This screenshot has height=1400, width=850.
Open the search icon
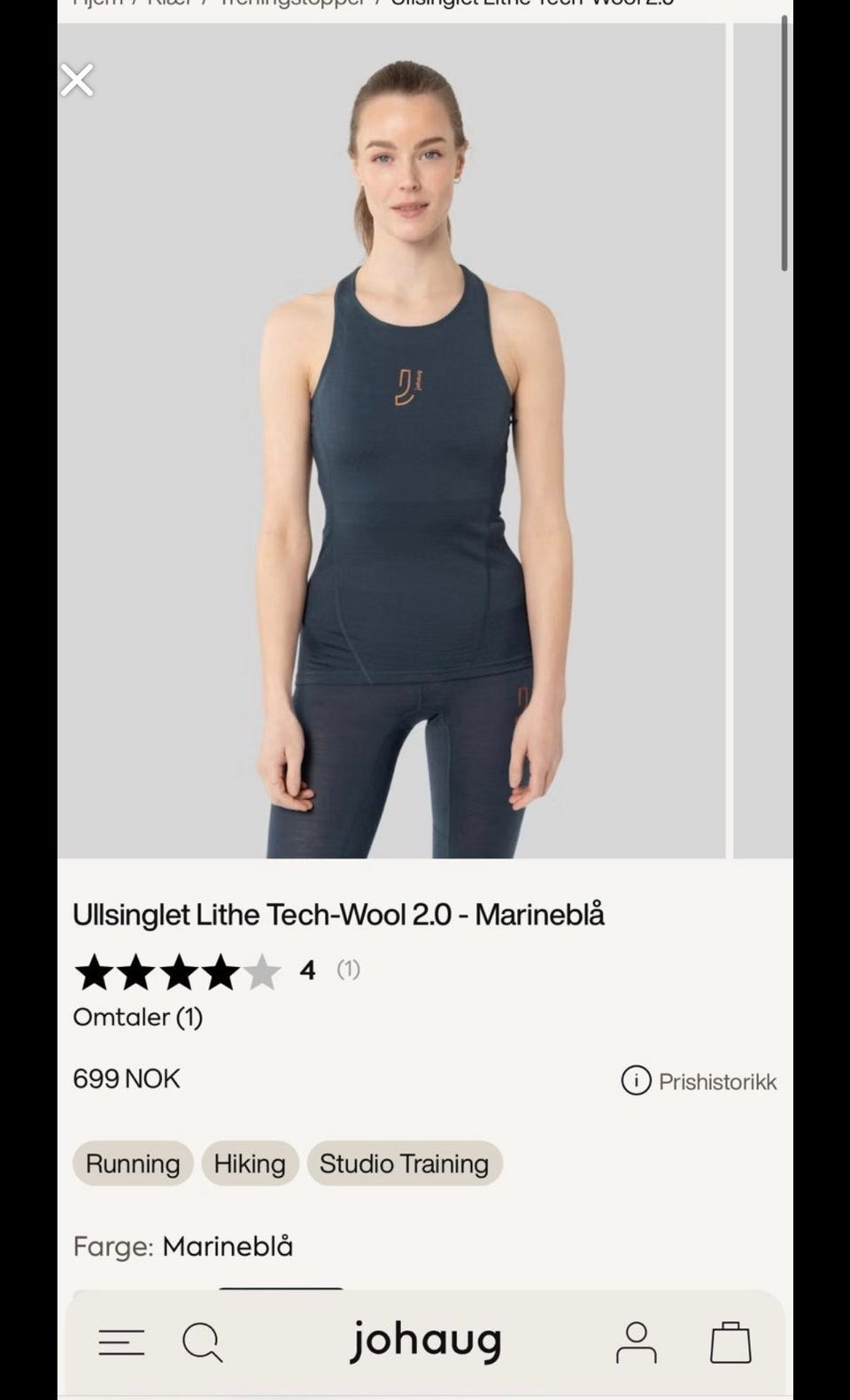point(202,1342)
